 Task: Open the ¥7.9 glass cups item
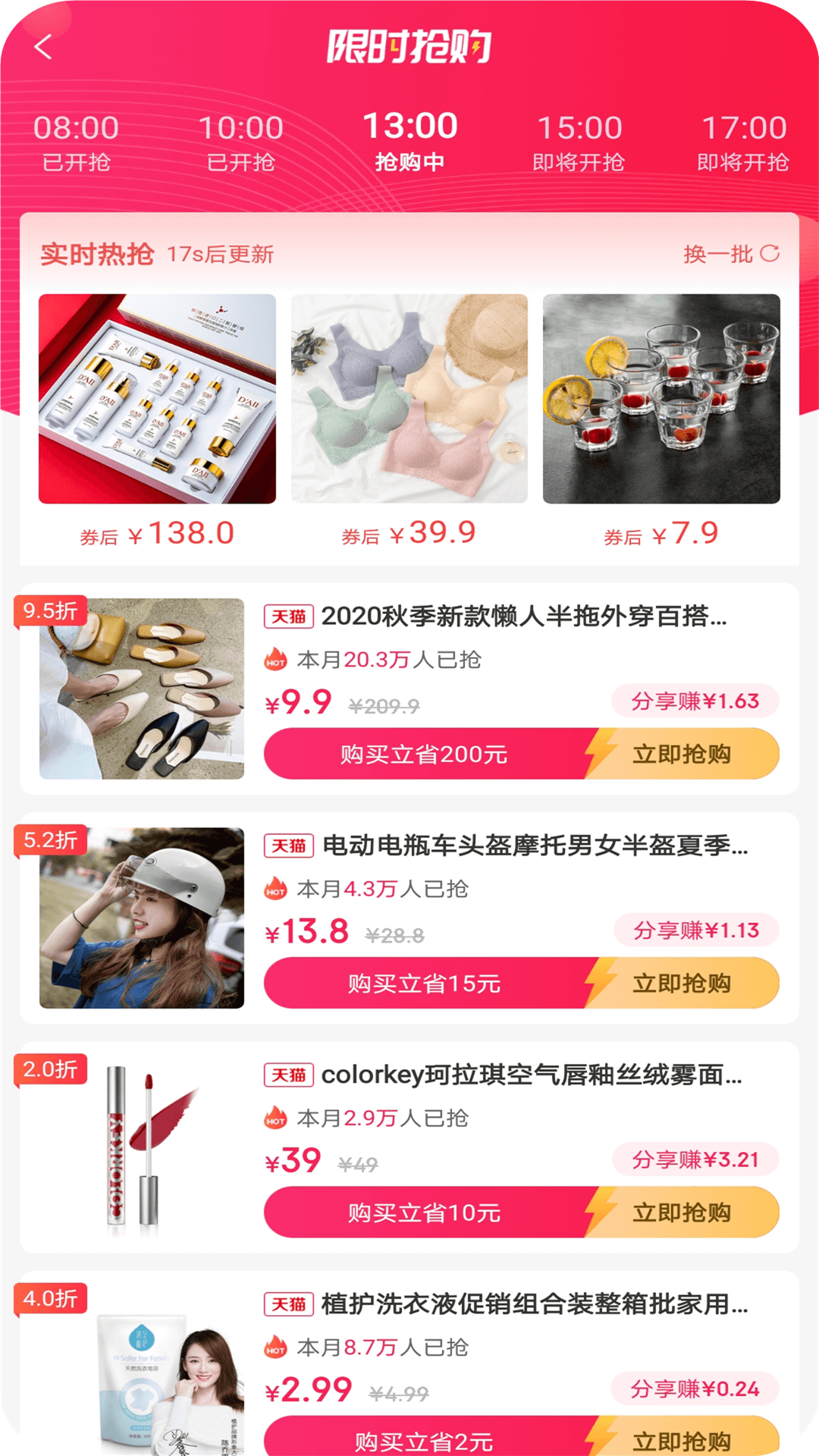[661, 399]
